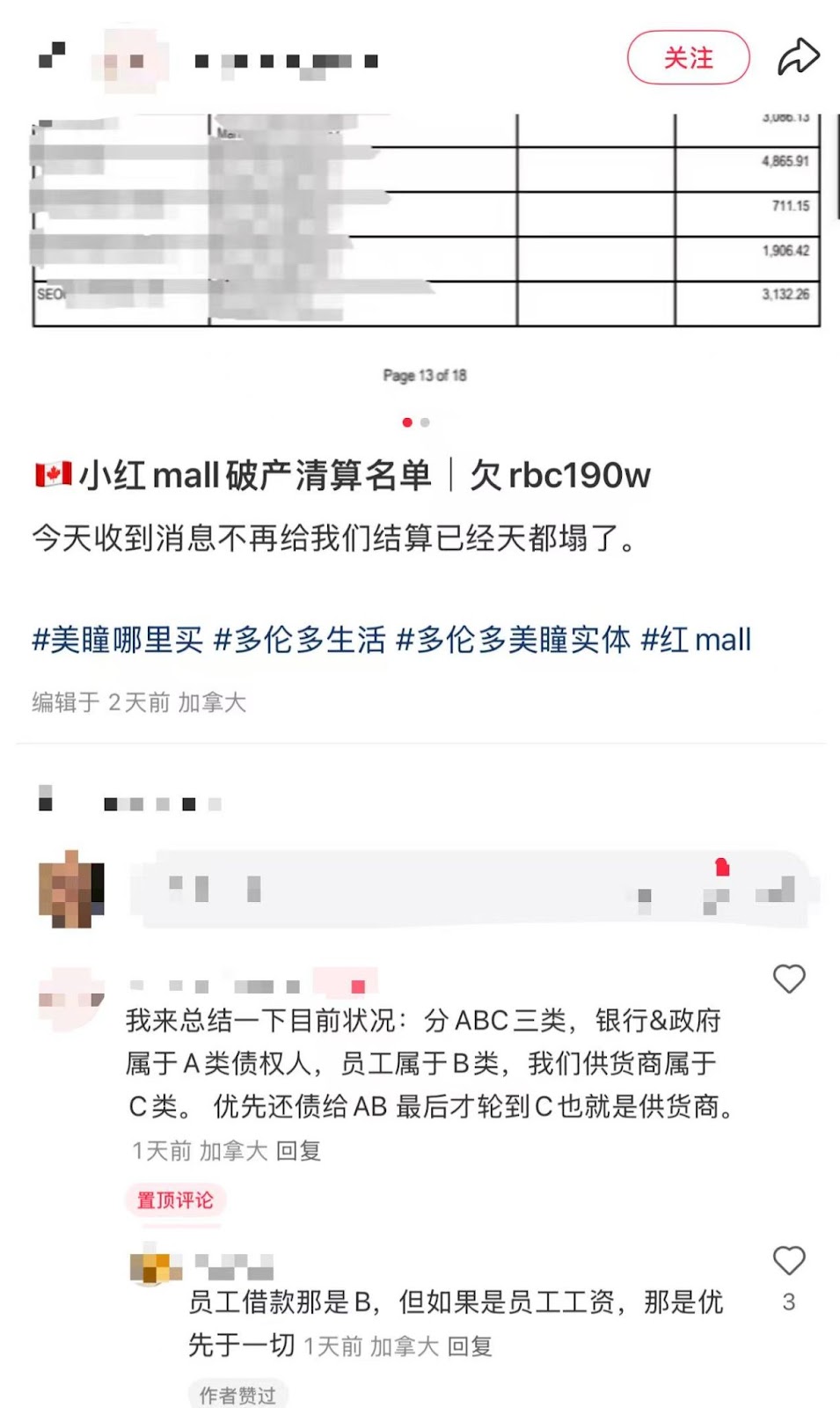Image resolution: width=840 pixels, height=1408 pixels.
Task: Reply to the 员工借款 comment
Action: (469, 1346)
